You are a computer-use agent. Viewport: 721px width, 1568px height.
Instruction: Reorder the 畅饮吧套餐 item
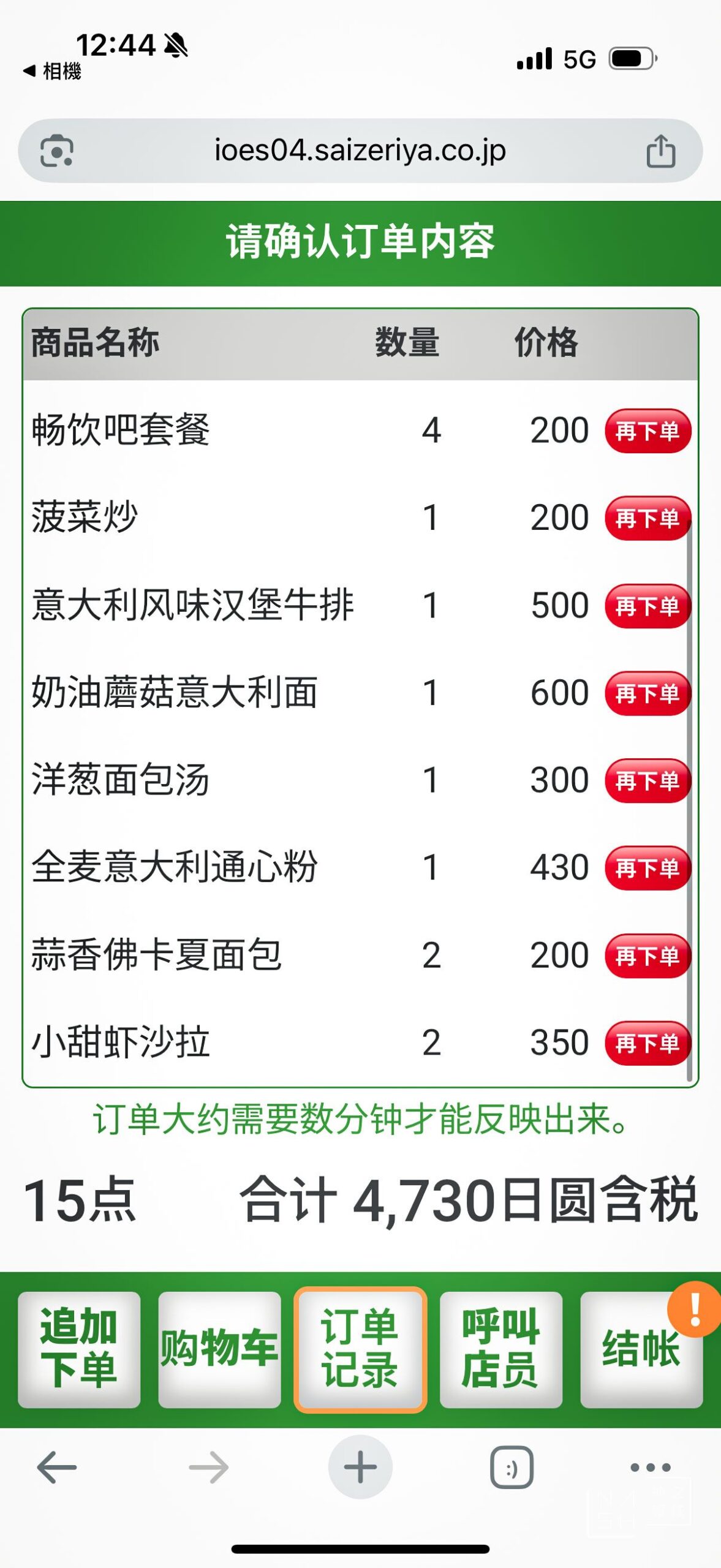point(647,431)
